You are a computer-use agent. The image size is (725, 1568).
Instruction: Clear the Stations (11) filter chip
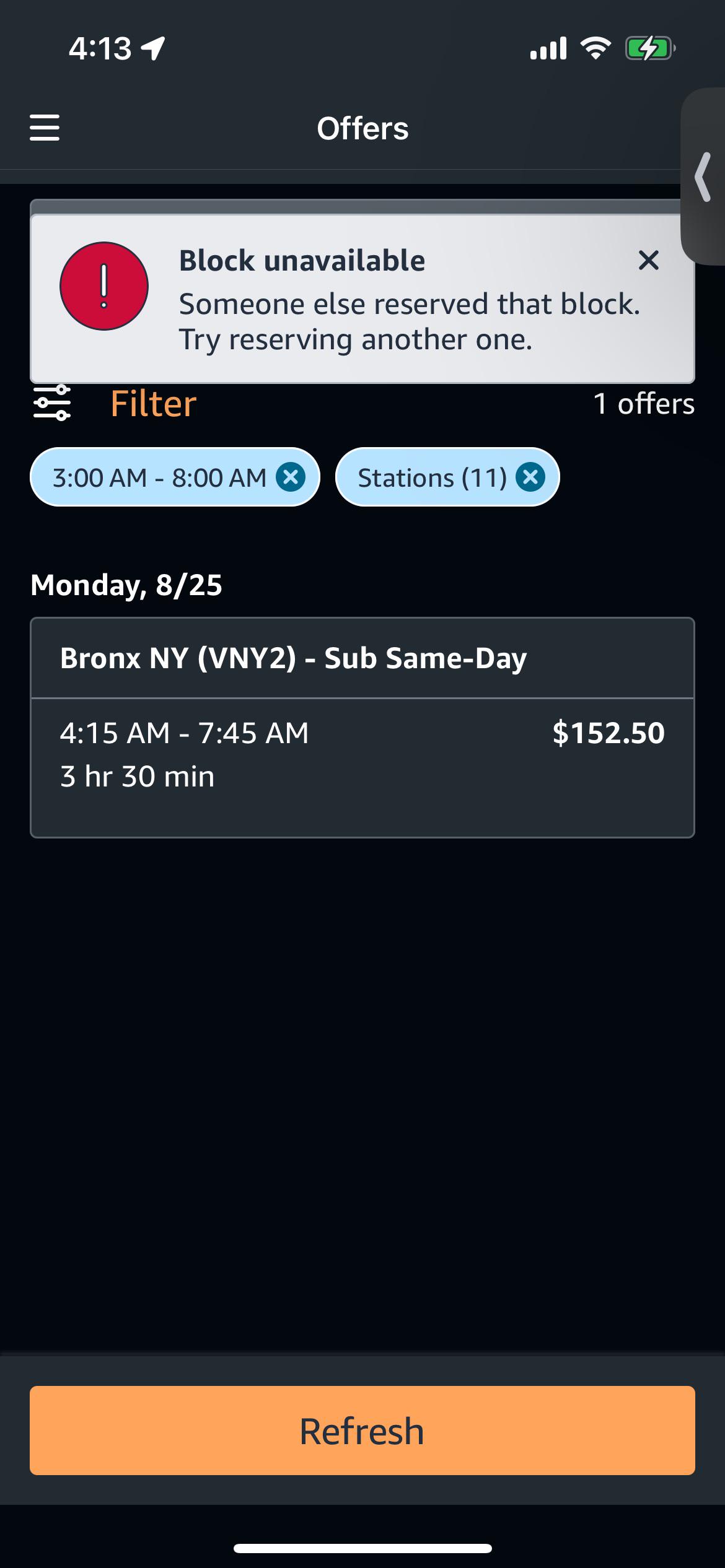(x=530, y=477)
